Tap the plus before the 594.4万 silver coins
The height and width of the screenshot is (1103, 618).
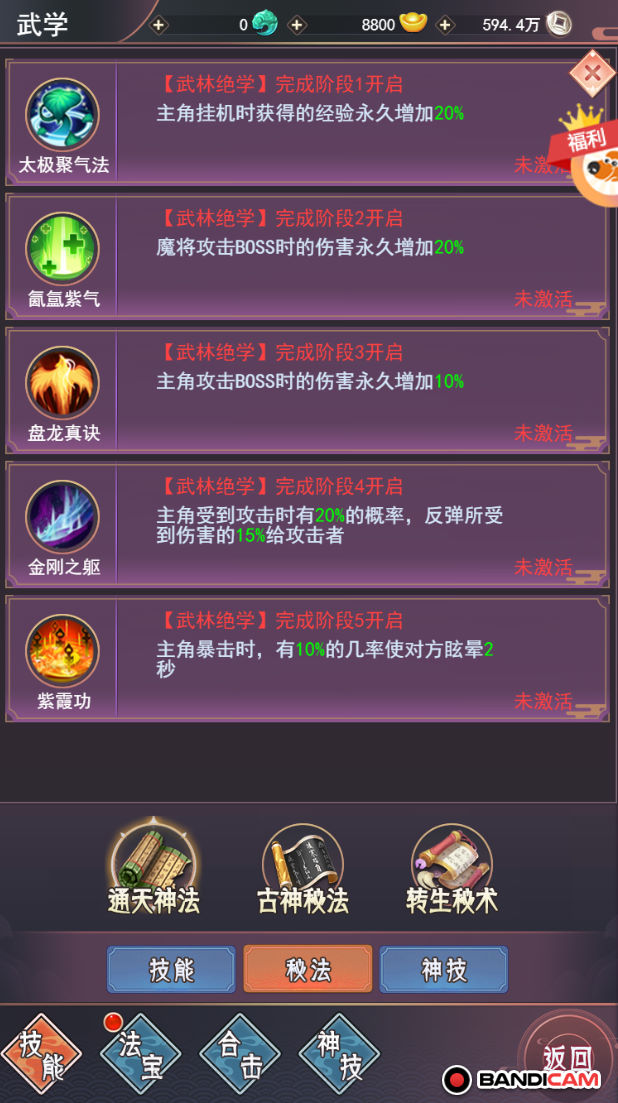click(444, 25)
